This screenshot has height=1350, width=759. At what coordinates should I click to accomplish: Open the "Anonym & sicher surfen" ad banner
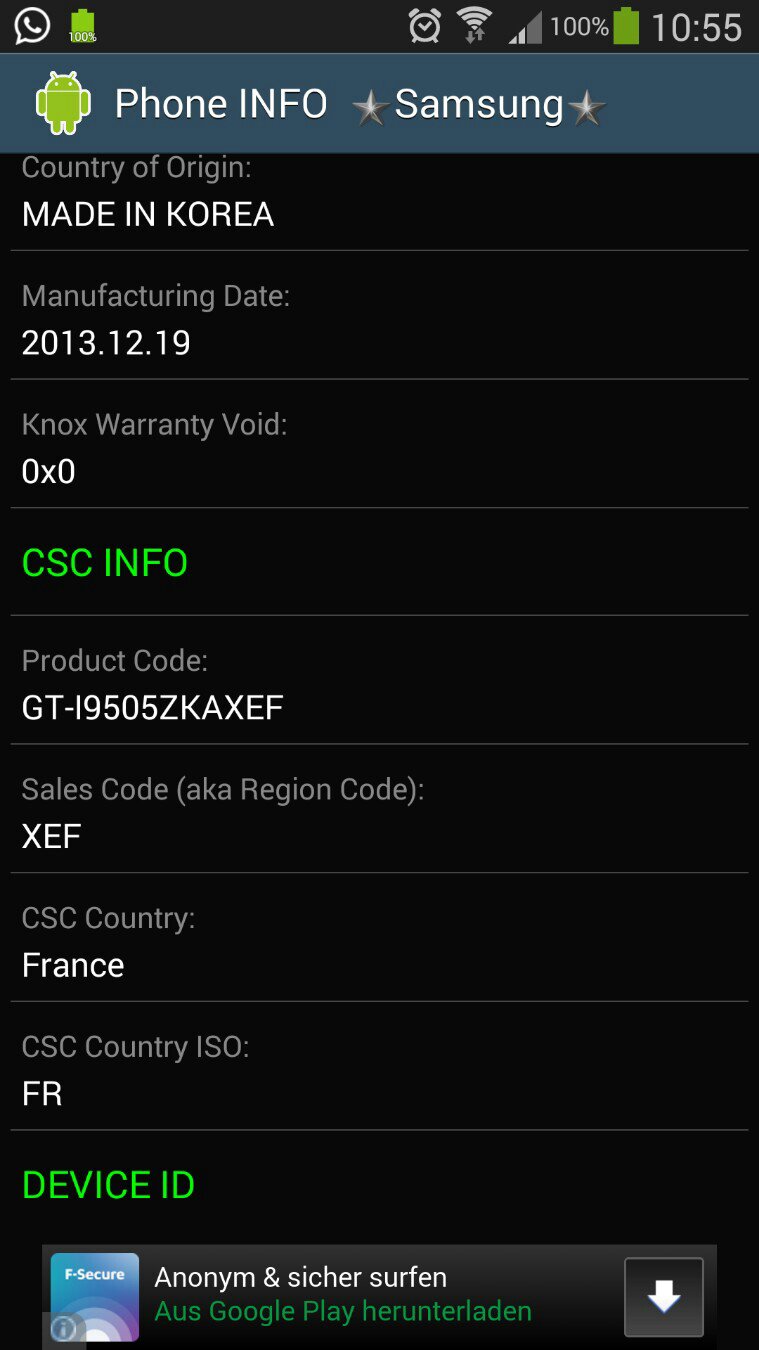342,1294
